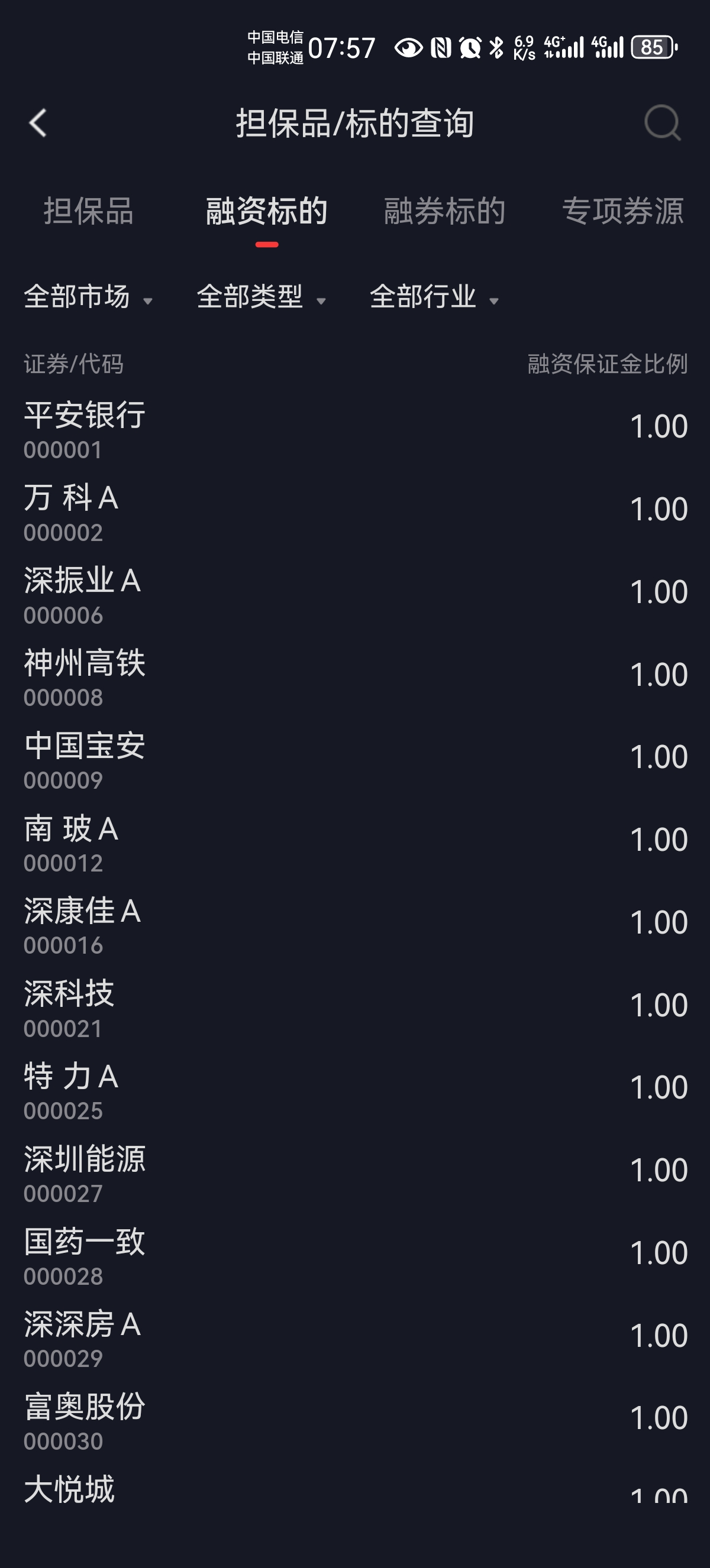Open 神州高铁 000008 row

(355, 678)
